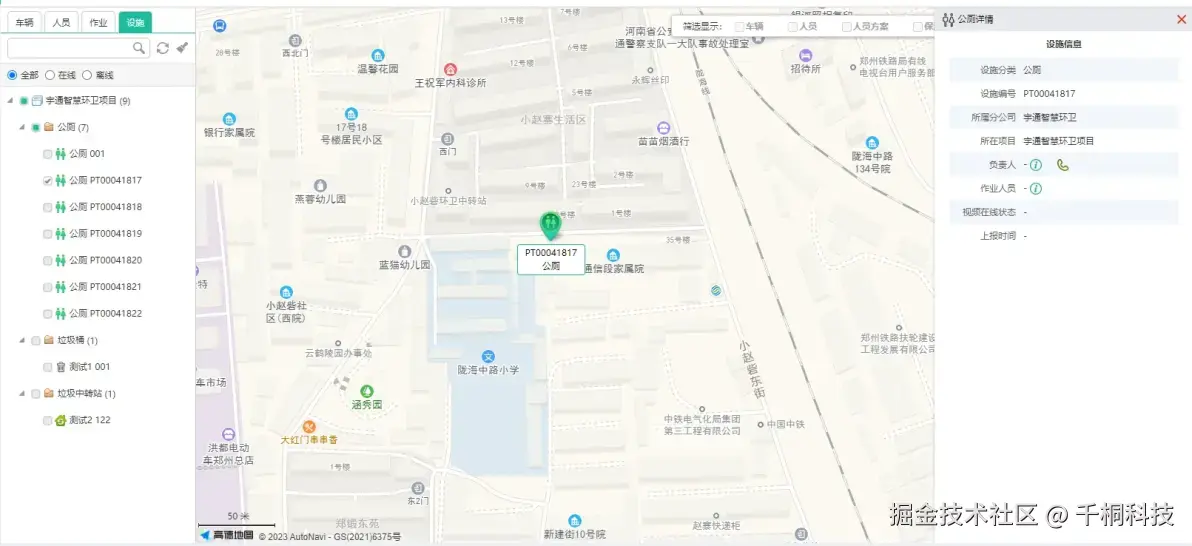The image size is (1192, 546).
Task: Refresh the facility list
Action: [163, 48]
